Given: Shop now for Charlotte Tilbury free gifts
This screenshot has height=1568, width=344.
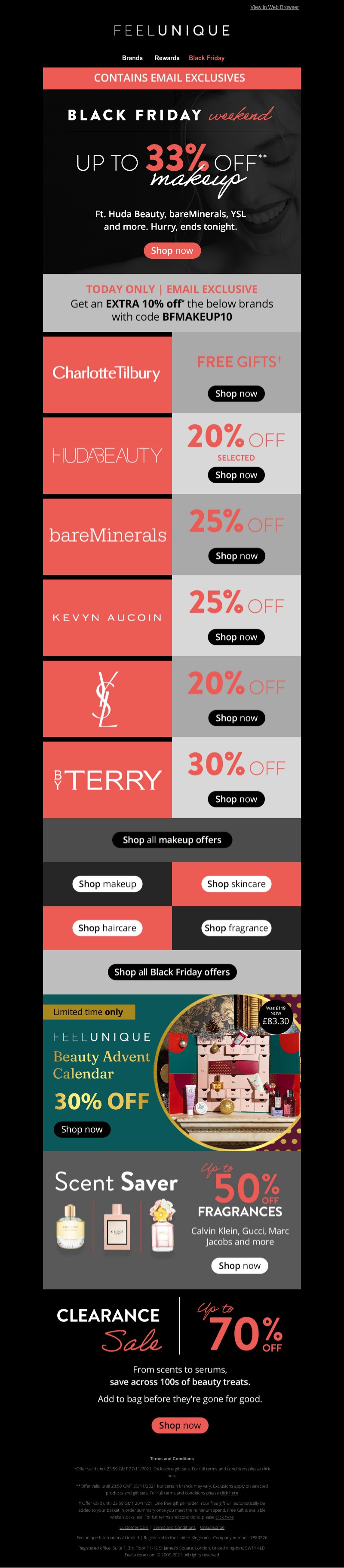Looking at the screenshot, I should pos(236,394).
